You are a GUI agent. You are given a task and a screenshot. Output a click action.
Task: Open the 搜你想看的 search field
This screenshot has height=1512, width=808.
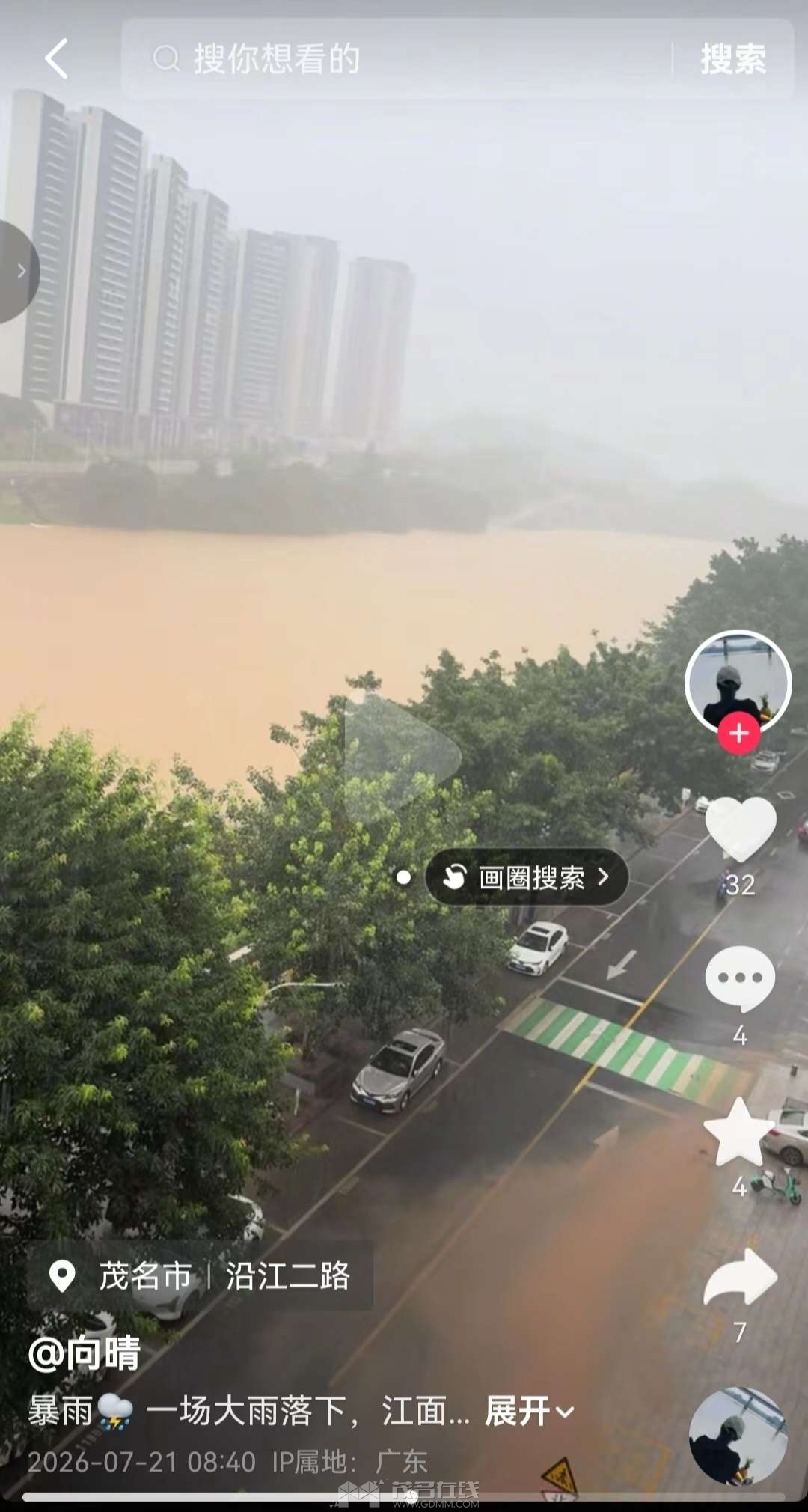pos(397,59)
